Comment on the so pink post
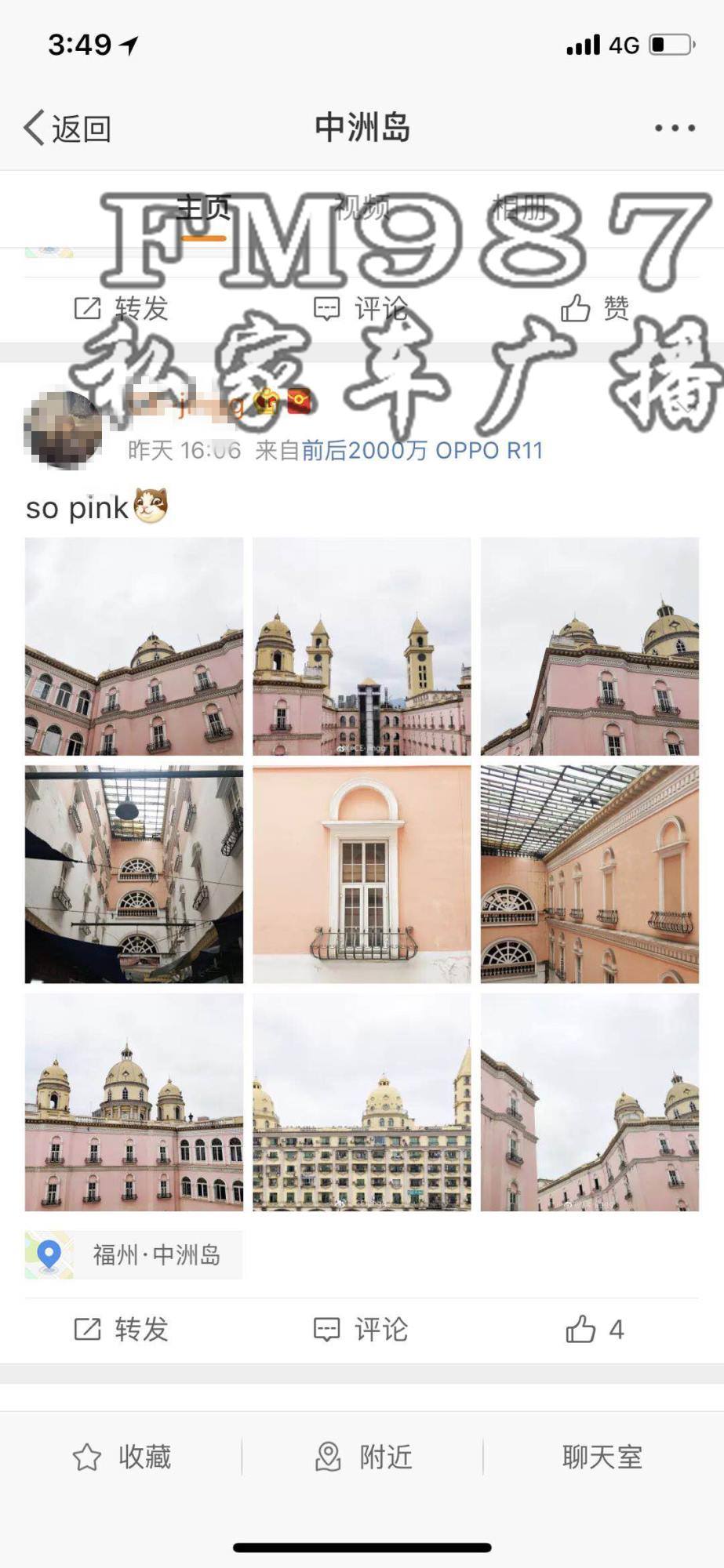Screen dimensions: 724x1568 (361, 1329)
